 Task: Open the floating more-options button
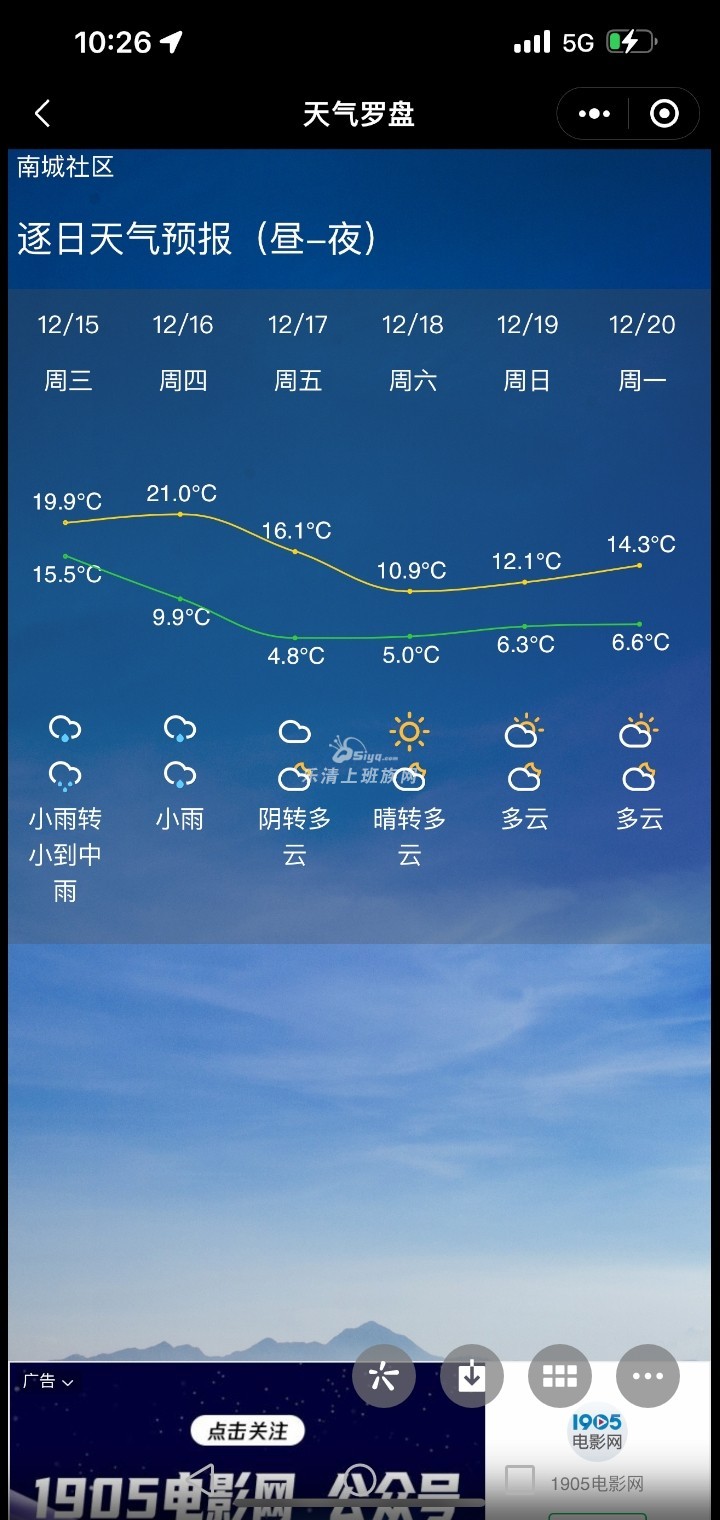pyautogui.click(x=647, y=1376)
